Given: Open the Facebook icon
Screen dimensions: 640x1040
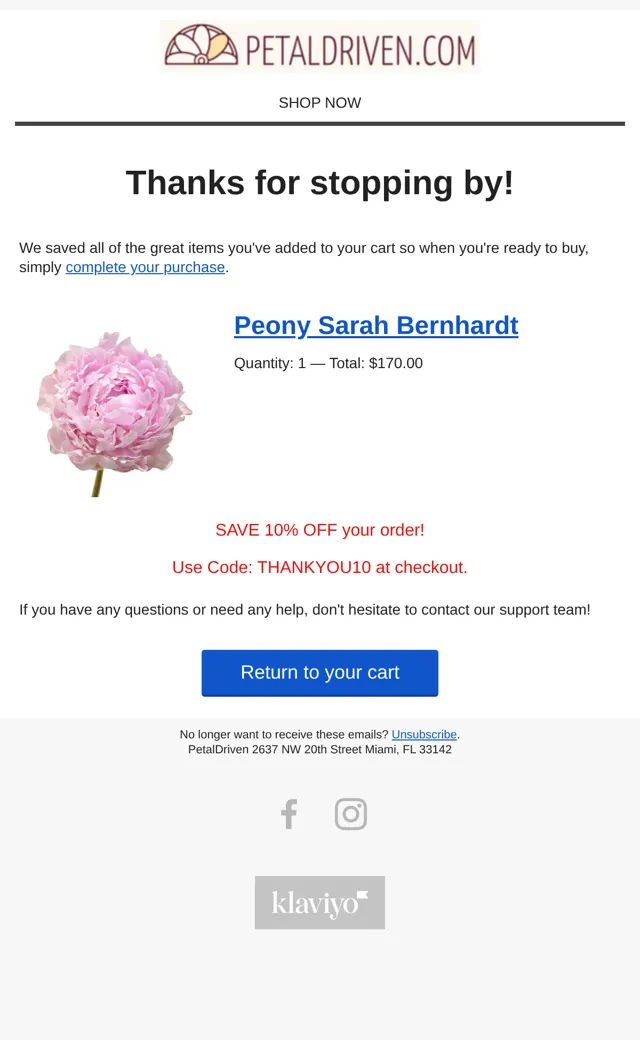Looking at the screenshot, I should (x=288, y=814).
